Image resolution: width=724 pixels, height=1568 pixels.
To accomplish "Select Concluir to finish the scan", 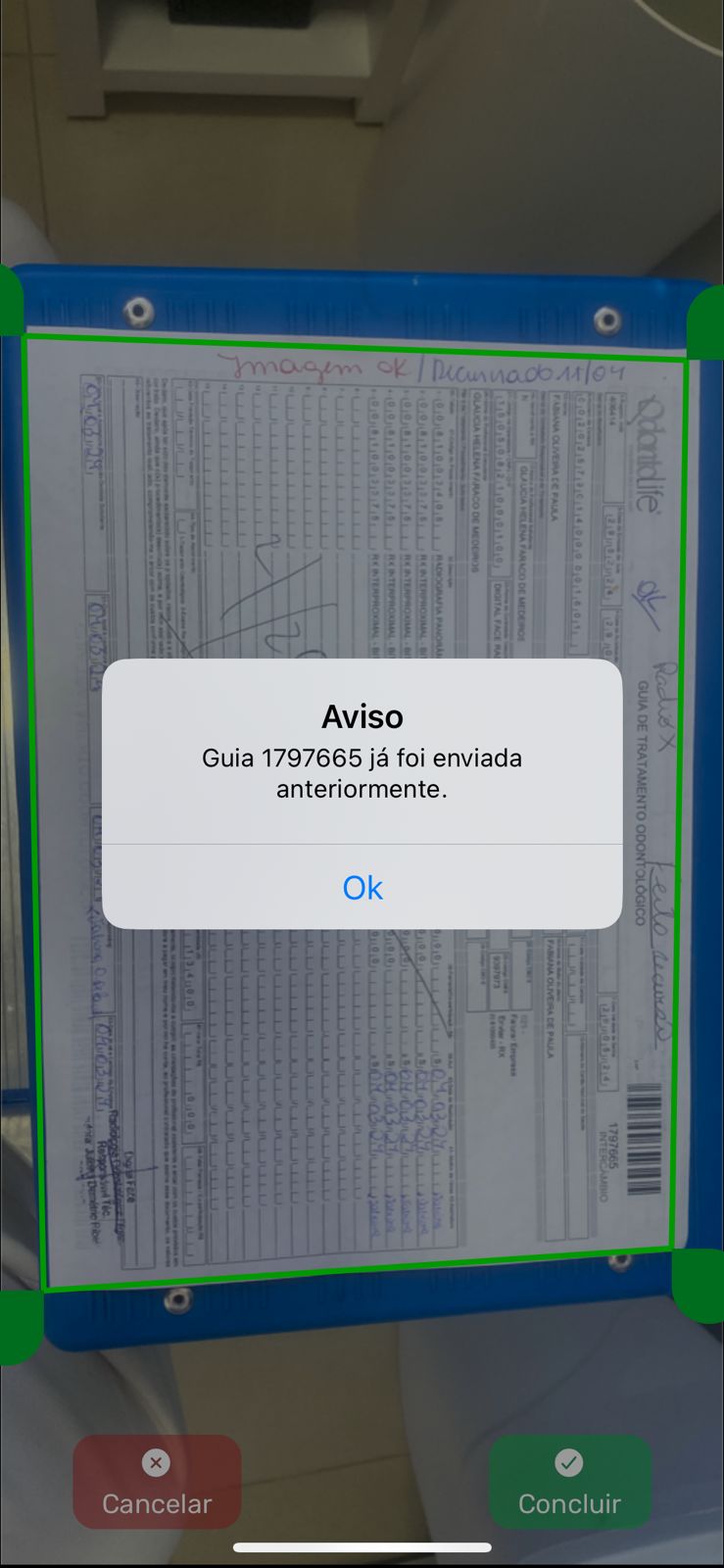I will pyautogui.click(x=569, y=1482).
